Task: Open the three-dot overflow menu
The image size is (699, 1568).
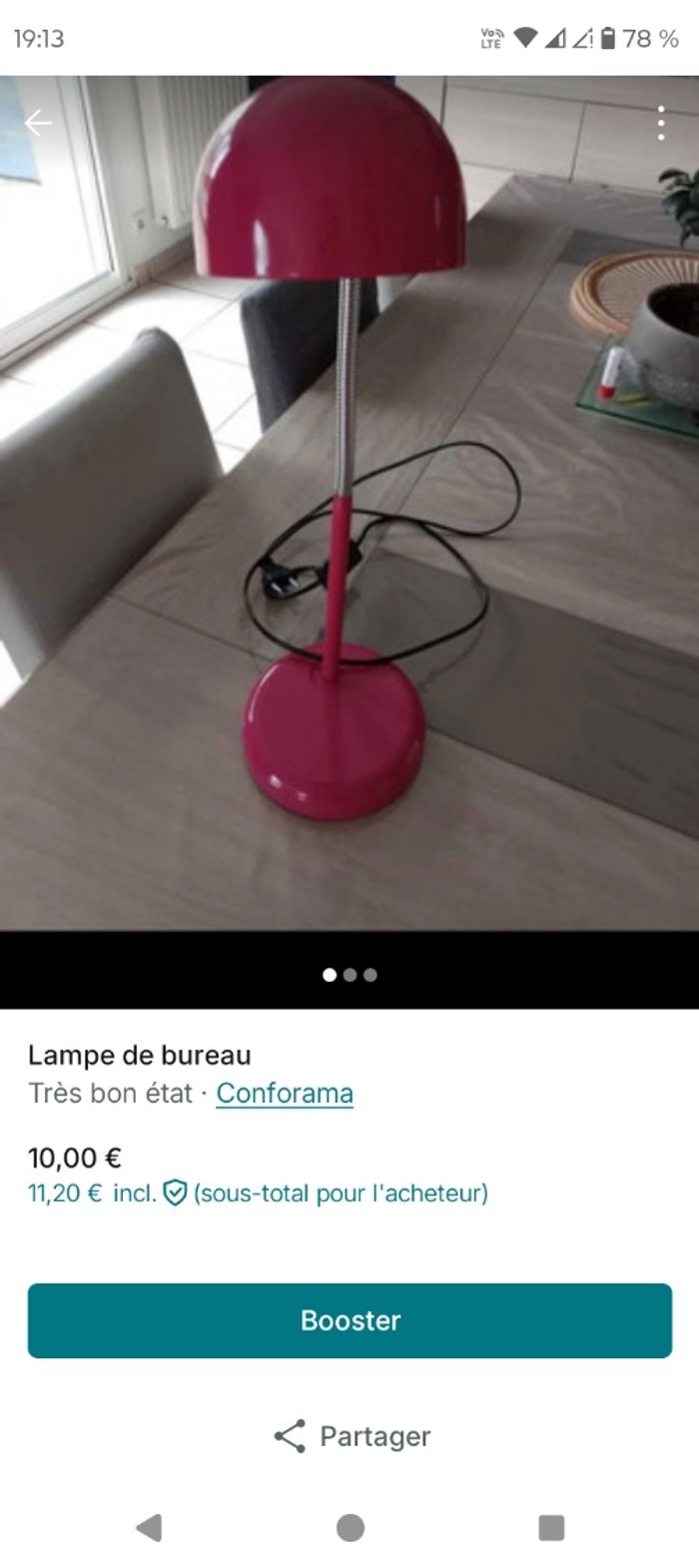Action: click(x=661, y=123)
